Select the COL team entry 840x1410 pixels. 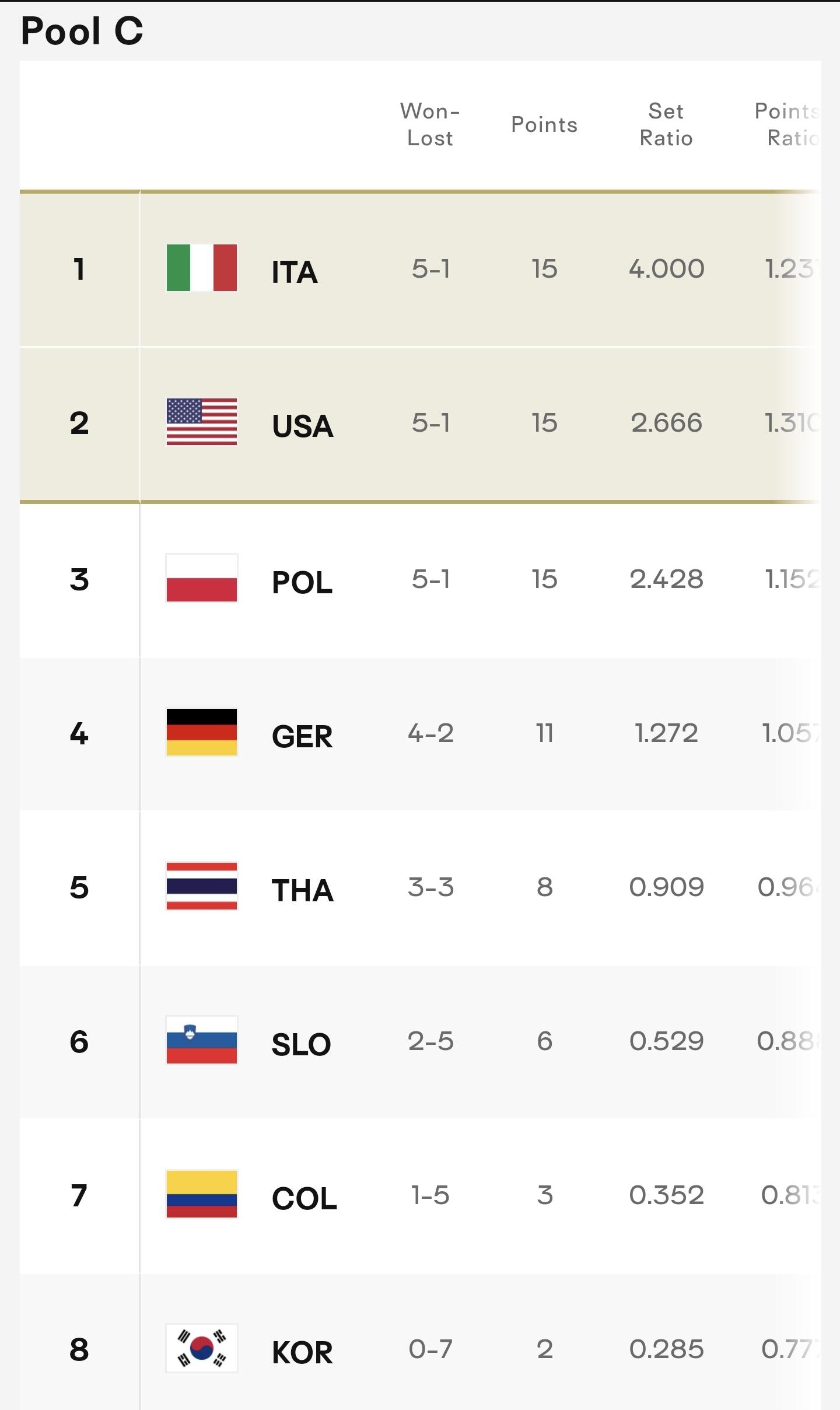(x=420, y=1196)
